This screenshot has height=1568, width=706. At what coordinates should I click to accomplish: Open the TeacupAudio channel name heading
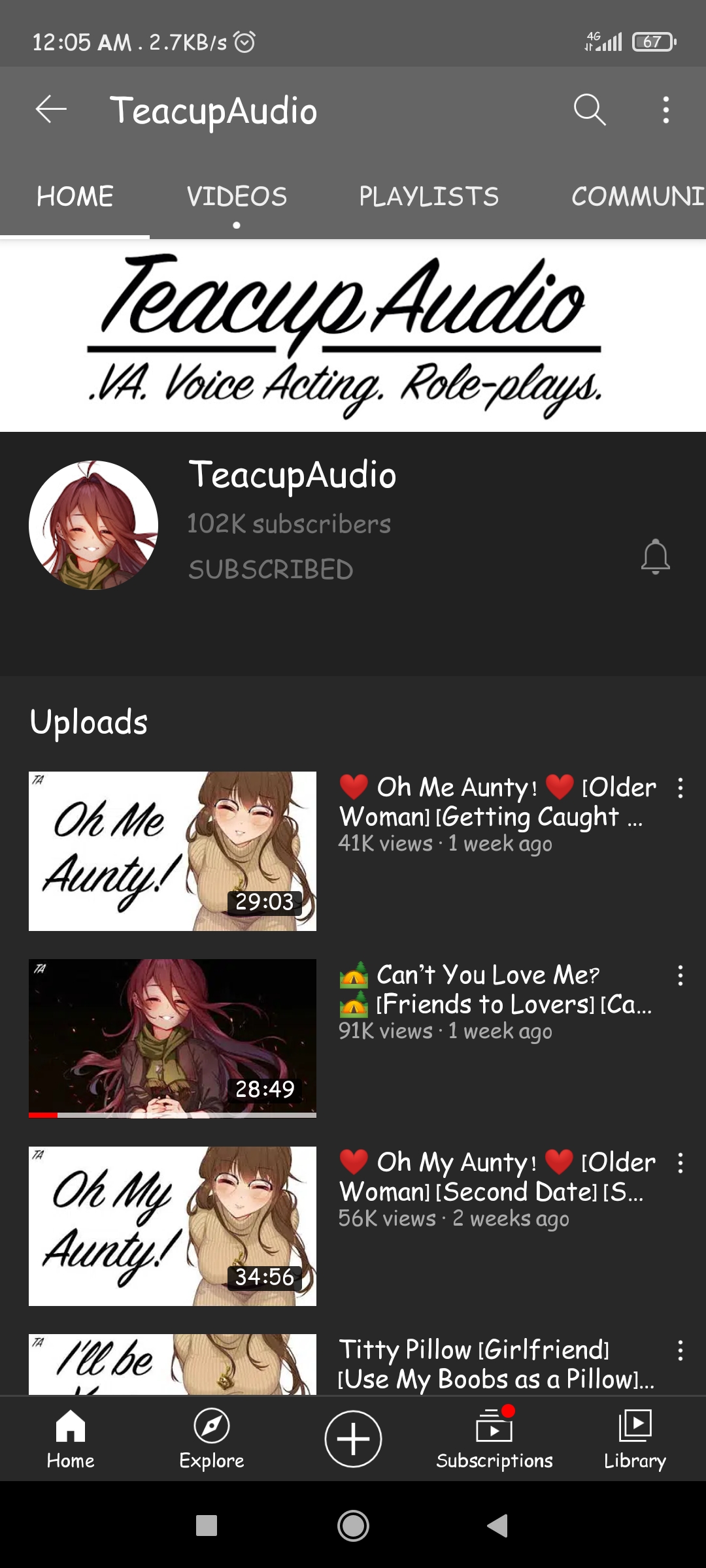click(292, 476)
